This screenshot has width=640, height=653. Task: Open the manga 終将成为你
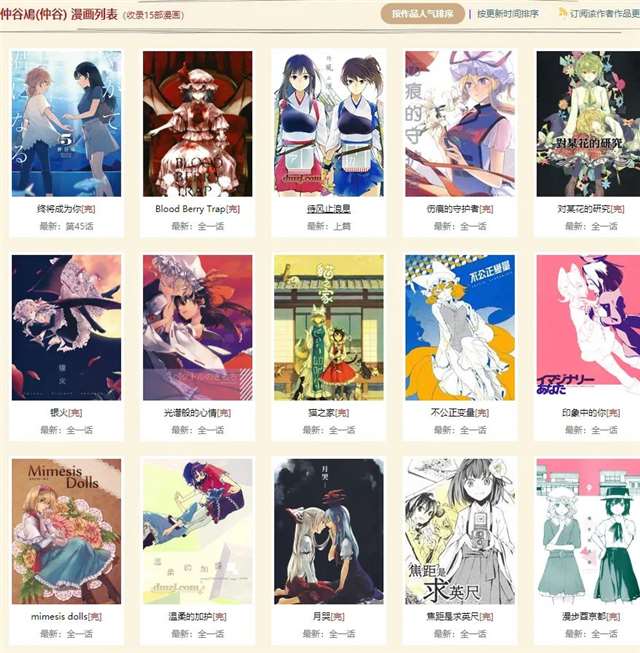click(x=61, y=209)
